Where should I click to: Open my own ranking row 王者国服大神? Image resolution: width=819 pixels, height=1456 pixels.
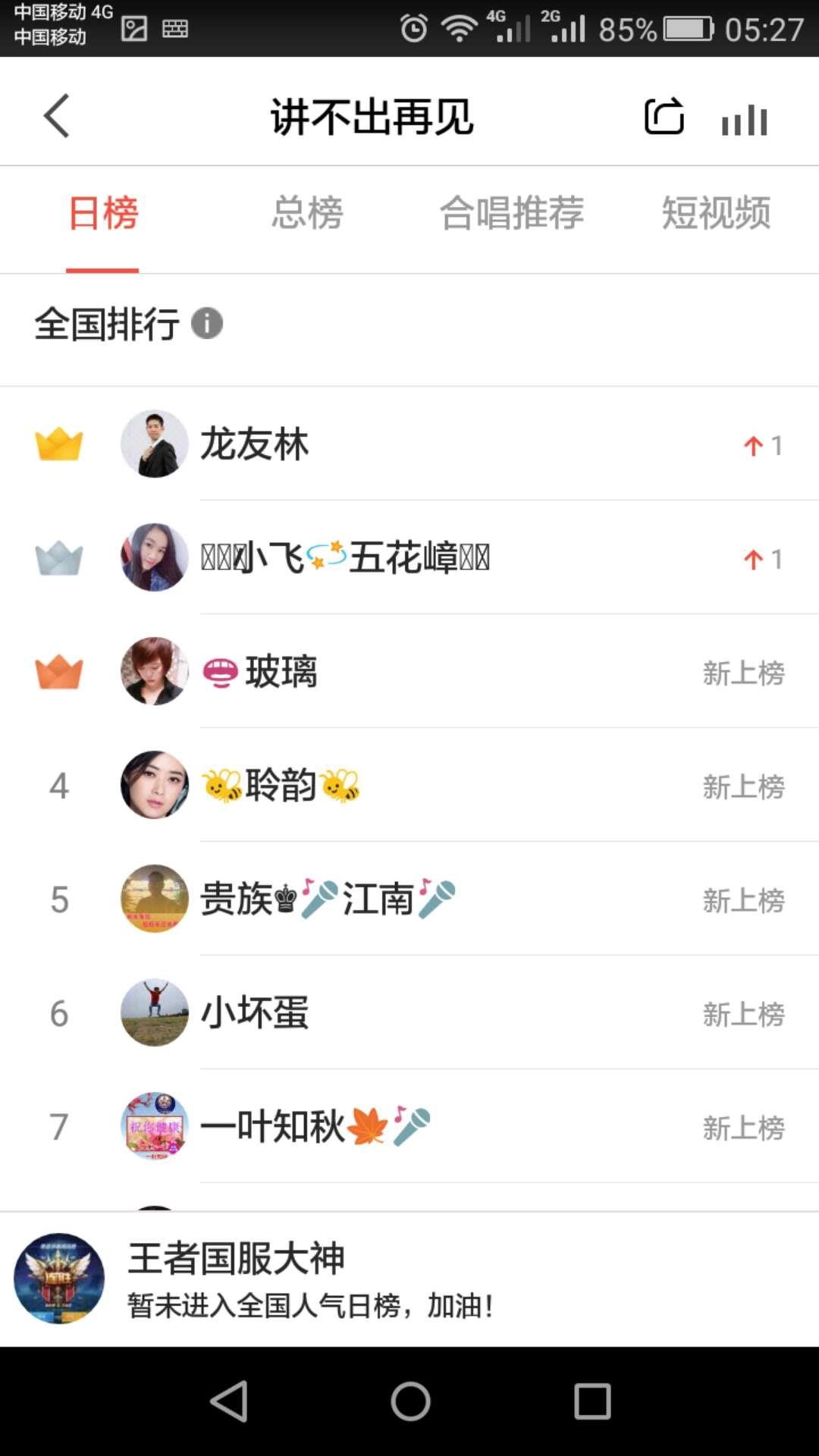[x=409, y=1279]
